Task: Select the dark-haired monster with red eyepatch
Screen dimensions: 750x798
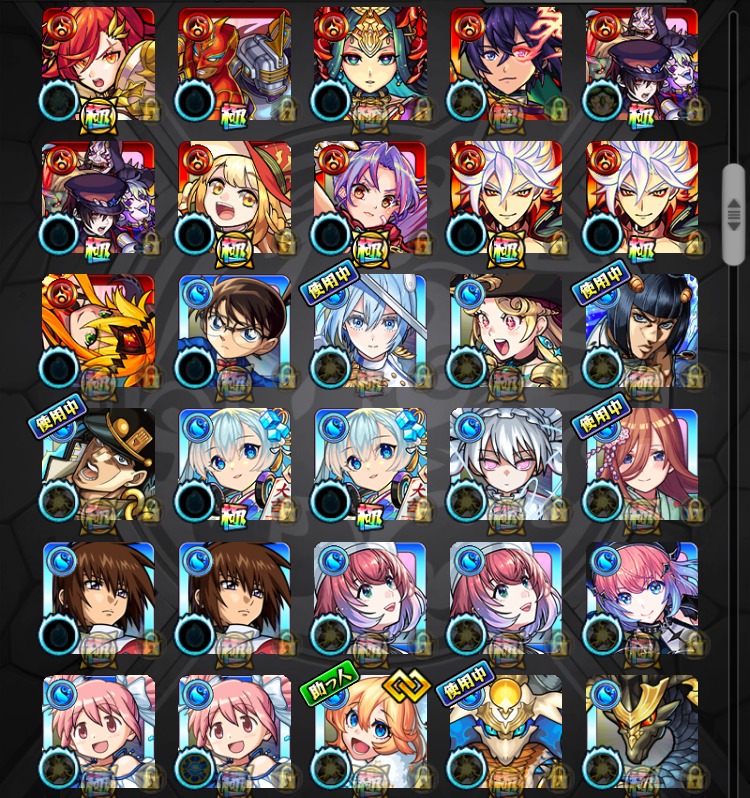Action: coord(506,64)
